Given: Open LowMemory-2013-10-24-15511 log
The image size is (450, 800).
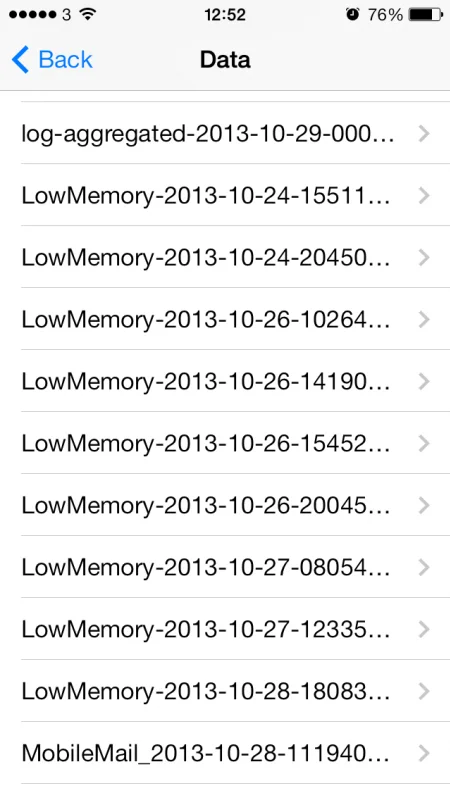Looking at the screenshot, I should tap(225, 195).
